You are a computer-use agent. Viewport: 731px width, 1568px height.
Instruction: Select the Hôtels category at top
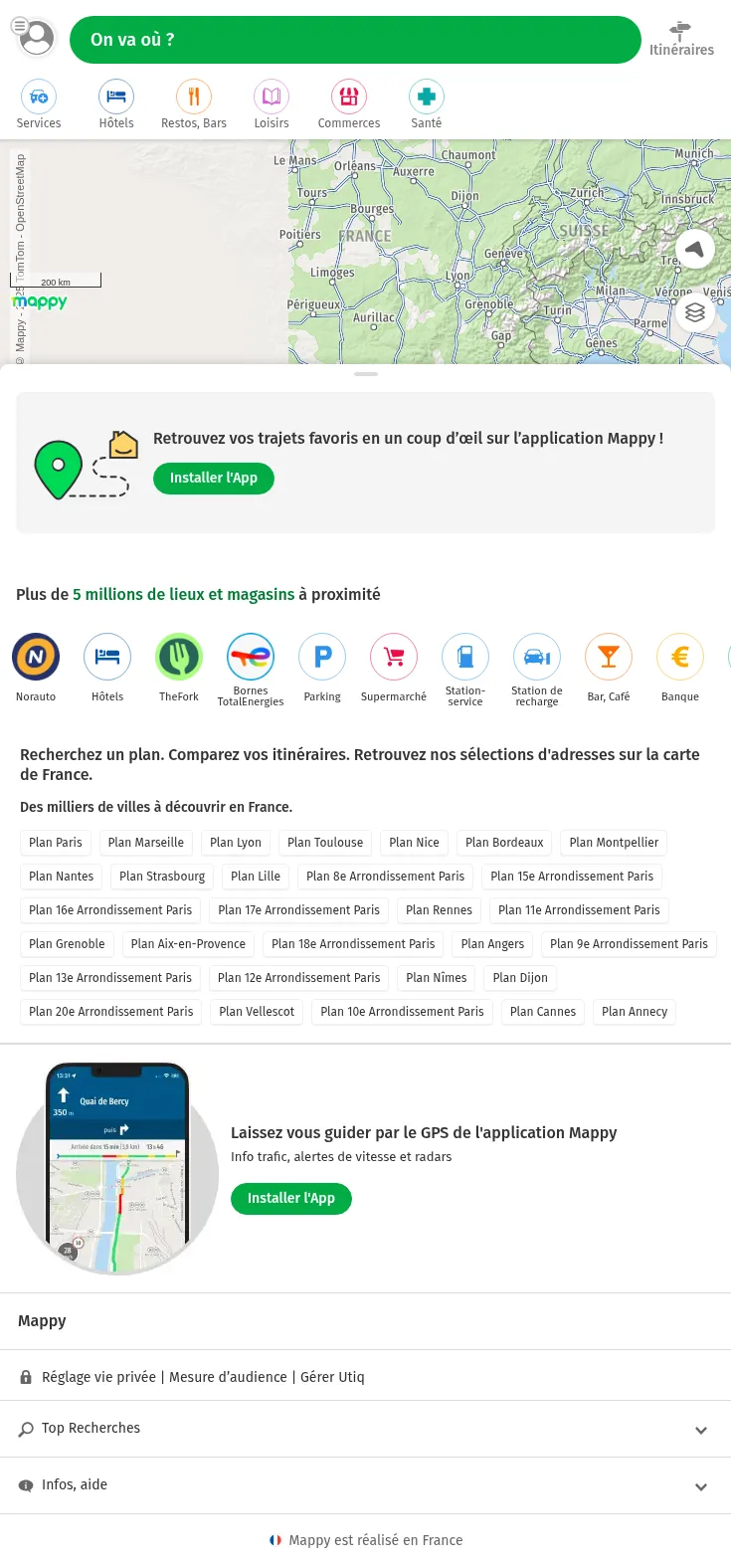click(x=116, y=104)
